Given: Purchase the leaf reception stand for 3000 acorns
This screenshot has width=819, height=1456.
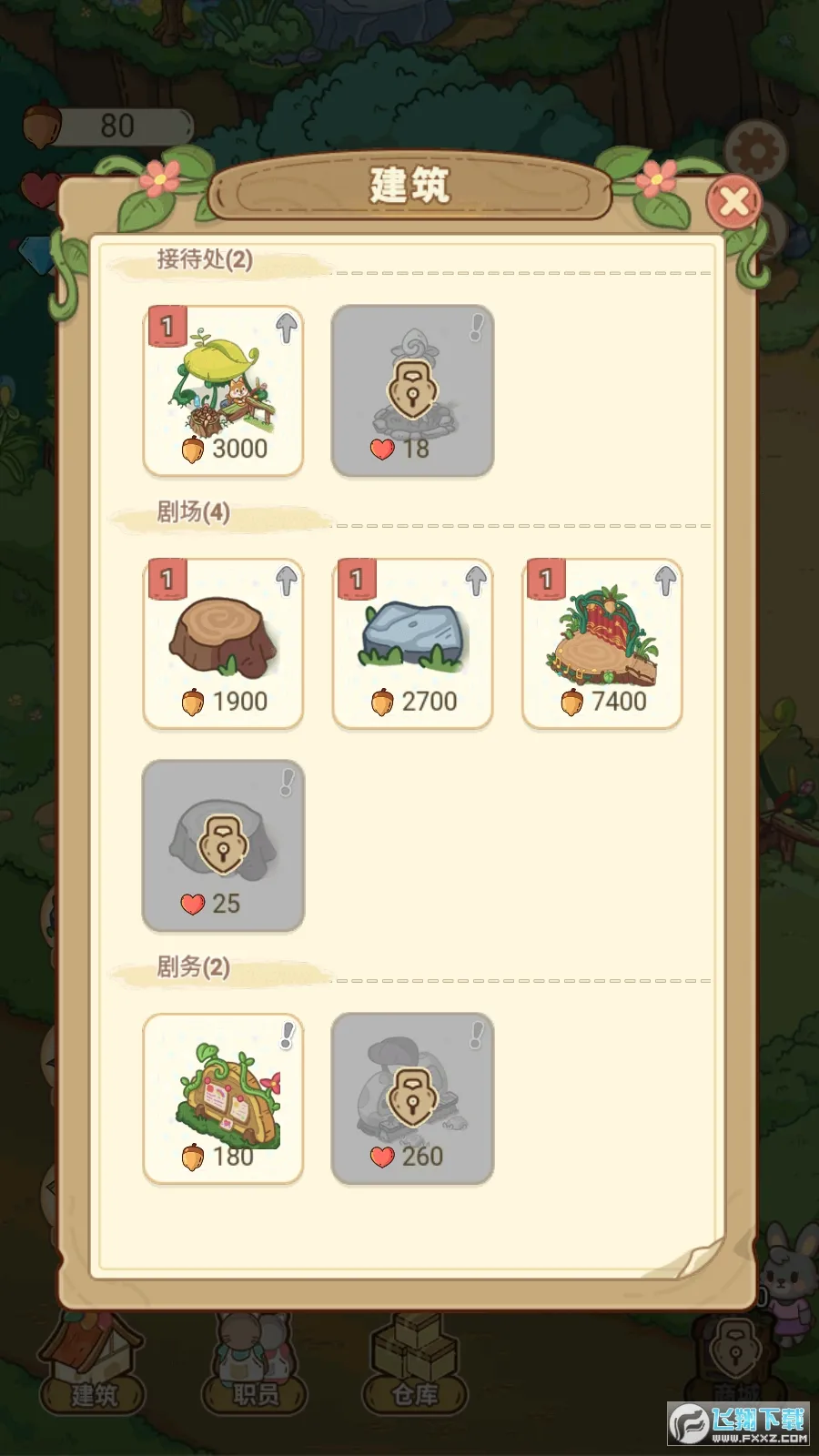Looking at the screenshot, I should click(222, 391).
